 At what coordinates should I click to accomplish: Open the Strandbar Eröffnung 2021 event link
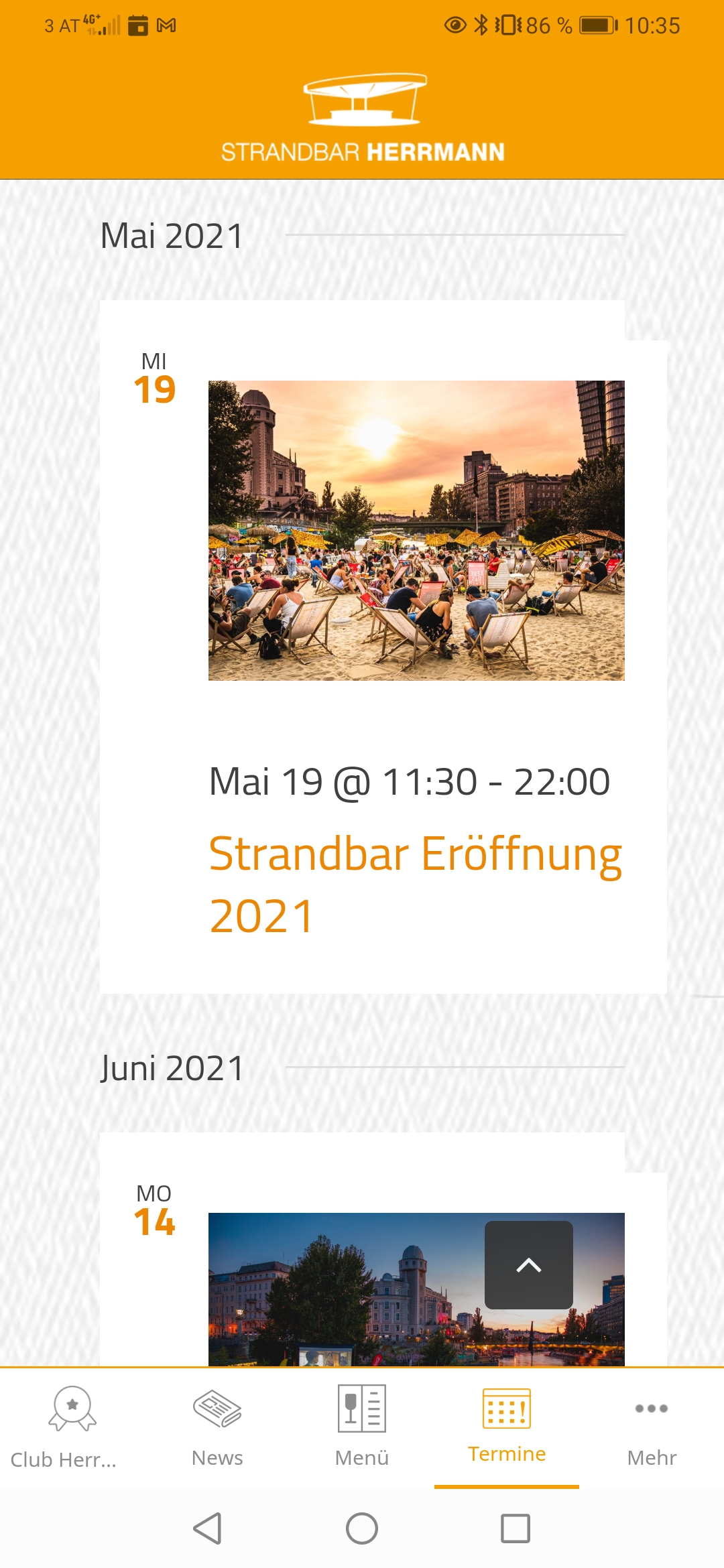tap(416, 884)
